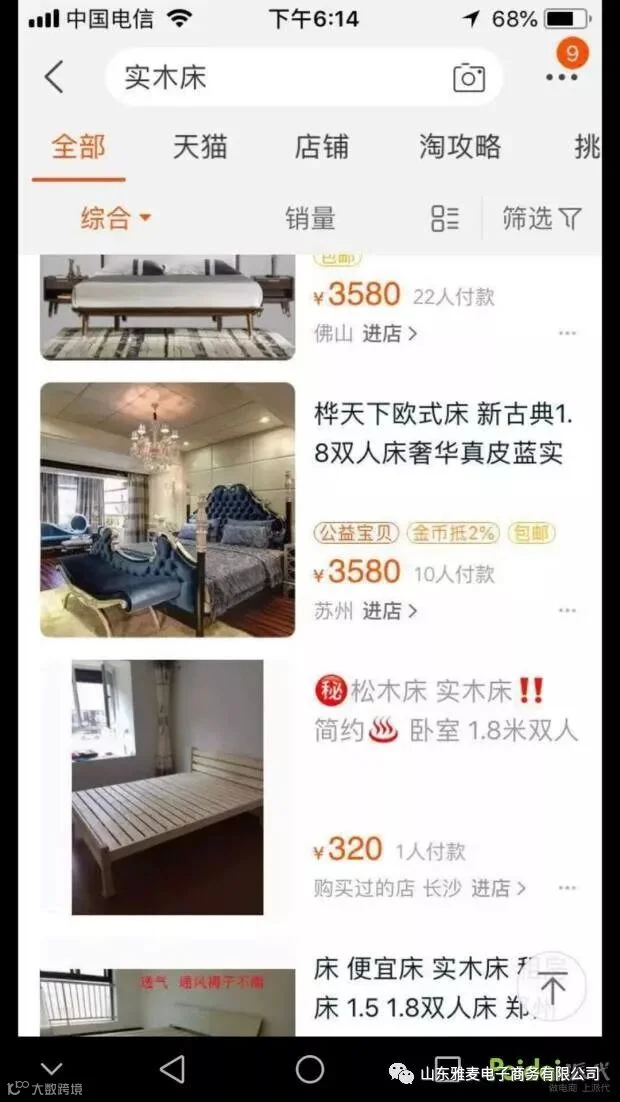Open the 筛选 filter panel
The image size is (620, 1102).
click(x=542, y=218)
